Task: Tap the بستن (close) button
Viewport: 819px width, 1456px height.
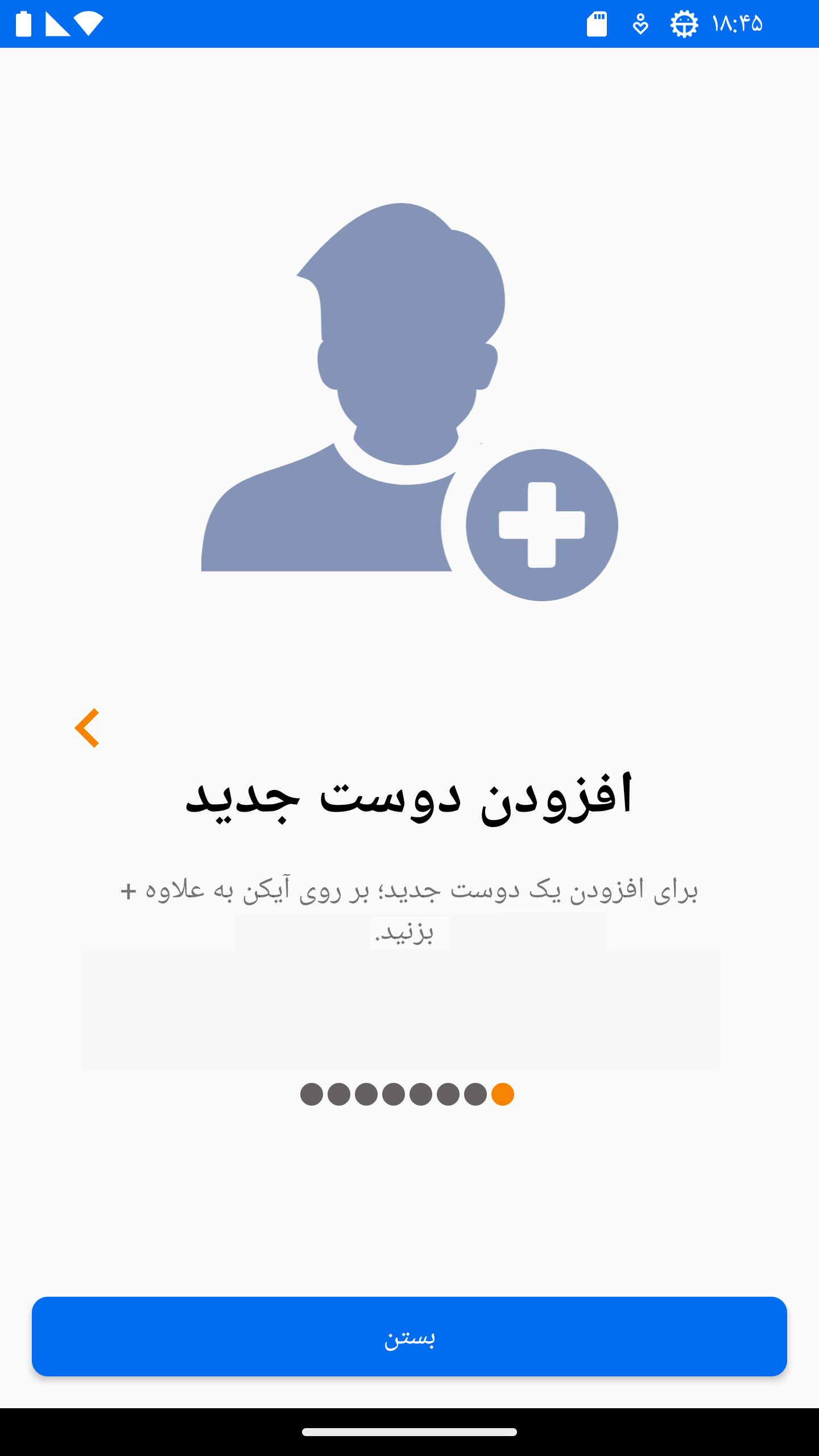Action: (x=409, y=1336)
